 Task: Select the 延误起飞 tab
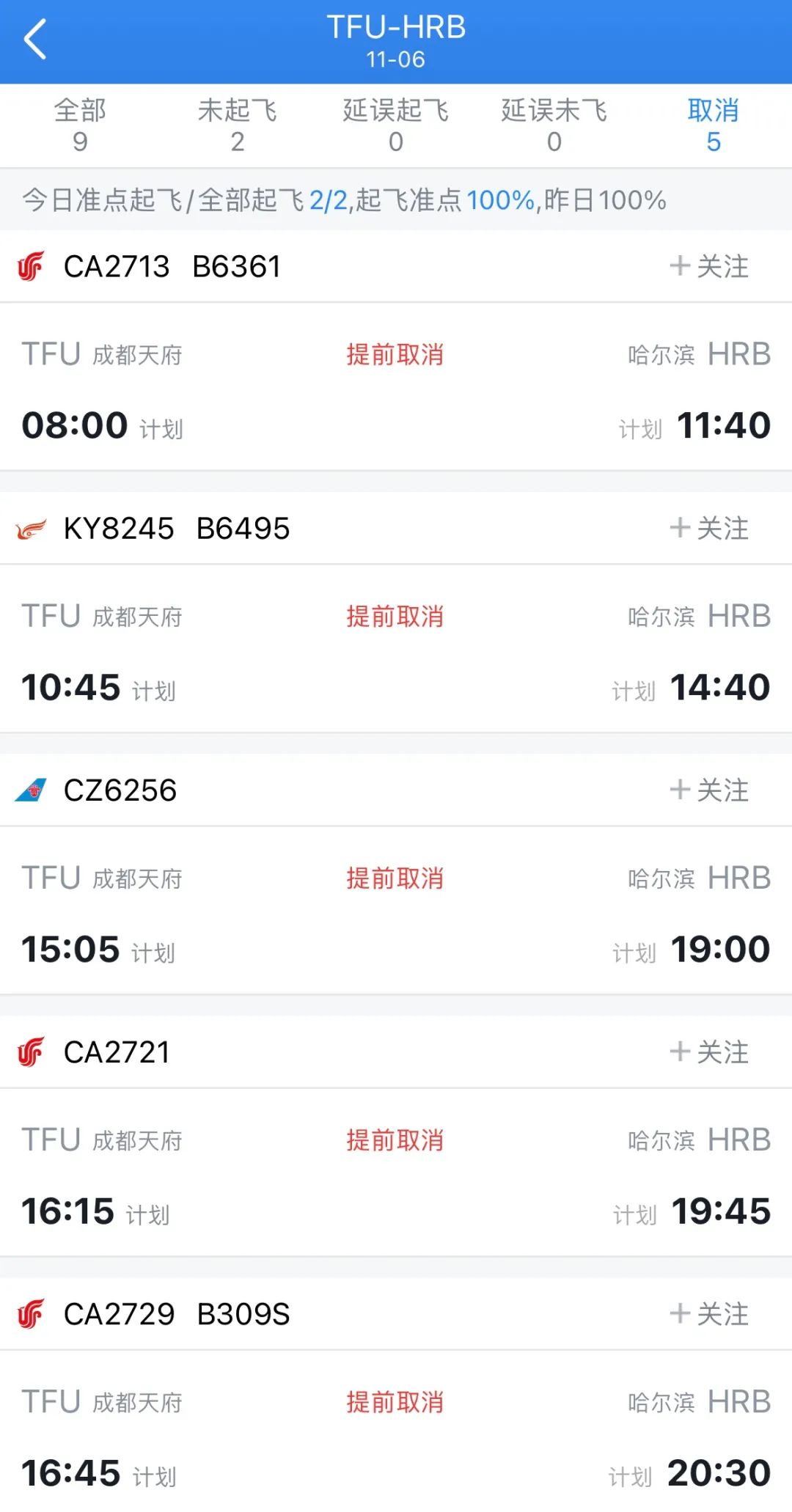(396, 125)
